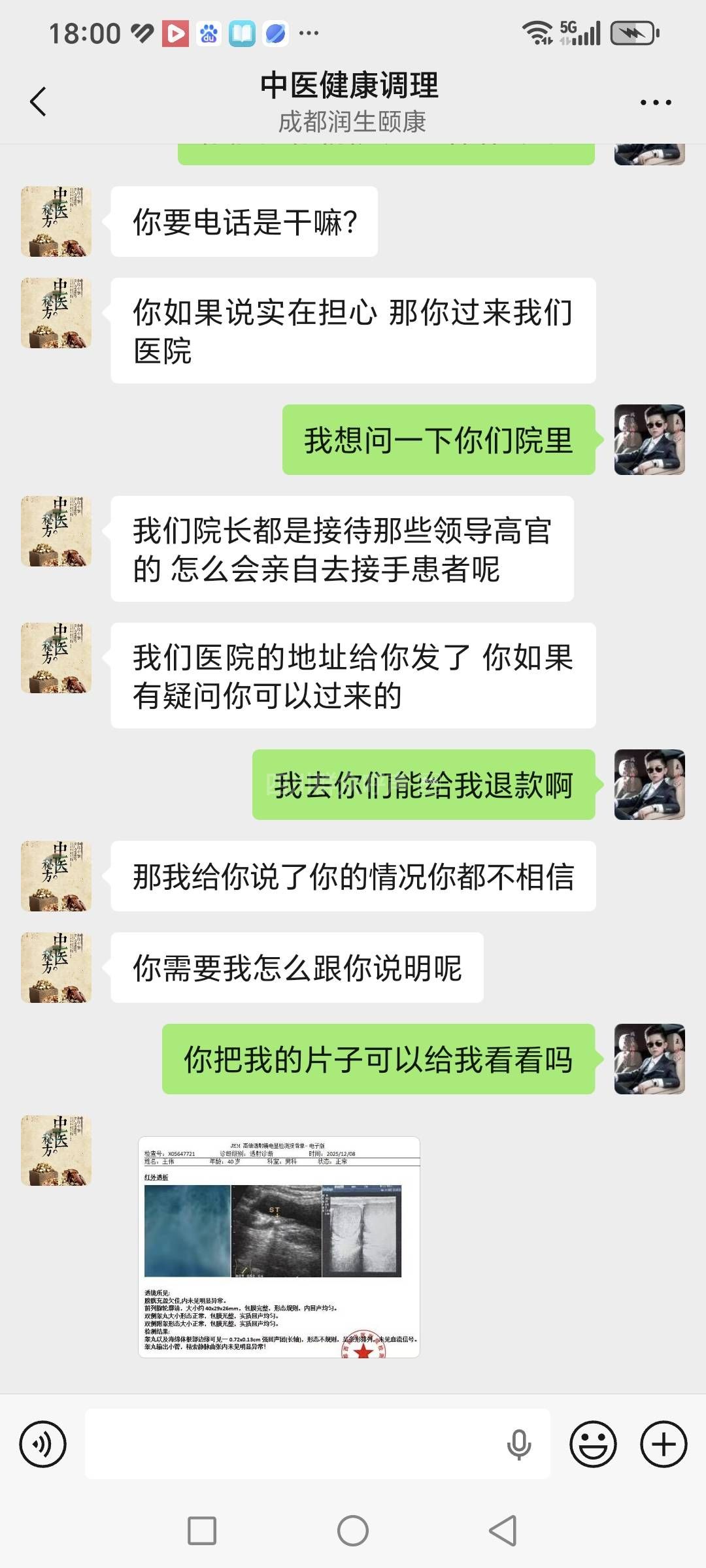Tap my avatar beside 我想问一下你们院里

(x=649, y=440)
